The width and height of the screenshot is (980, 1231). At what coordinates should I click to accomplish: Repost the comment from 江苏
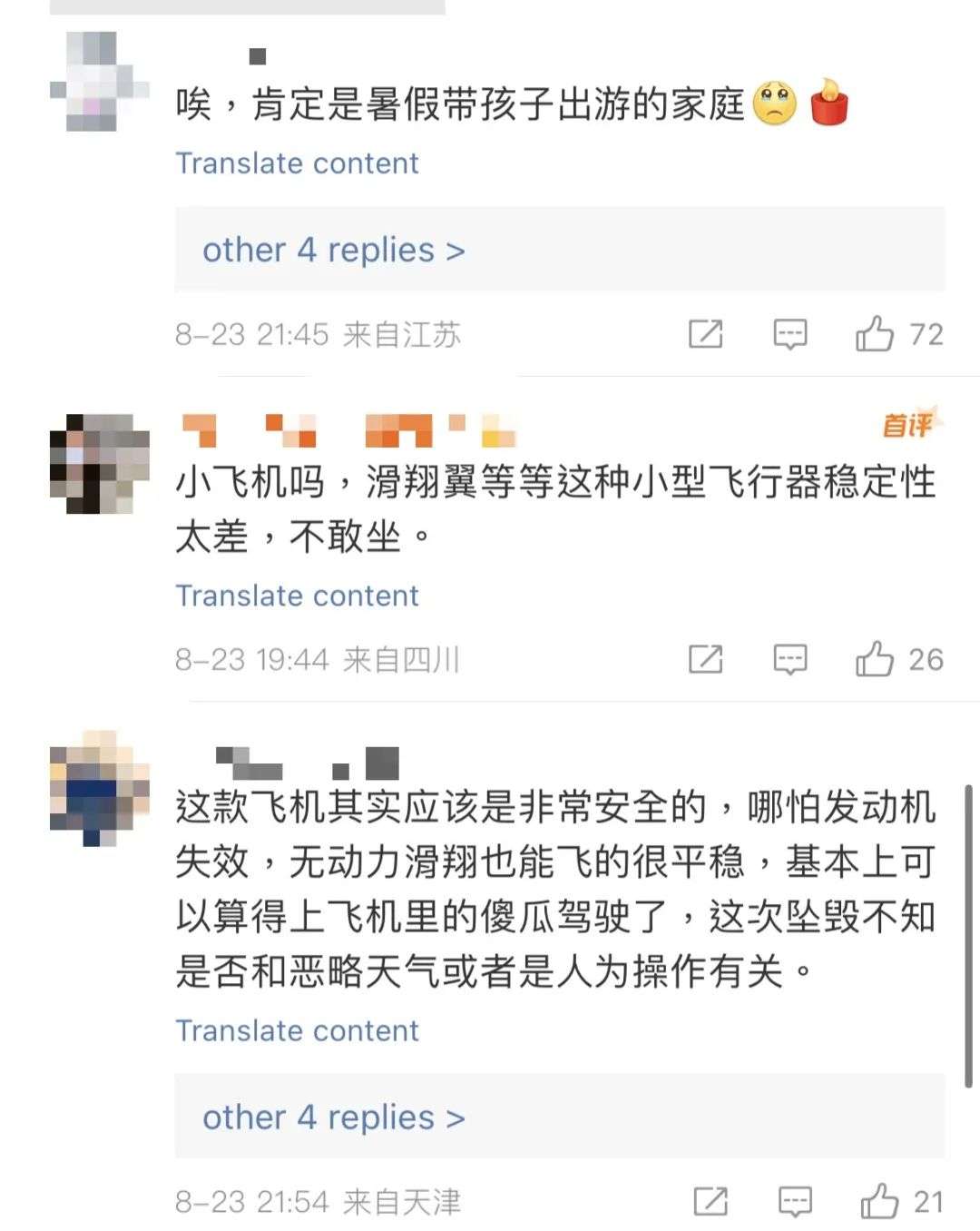coord(705,334)
